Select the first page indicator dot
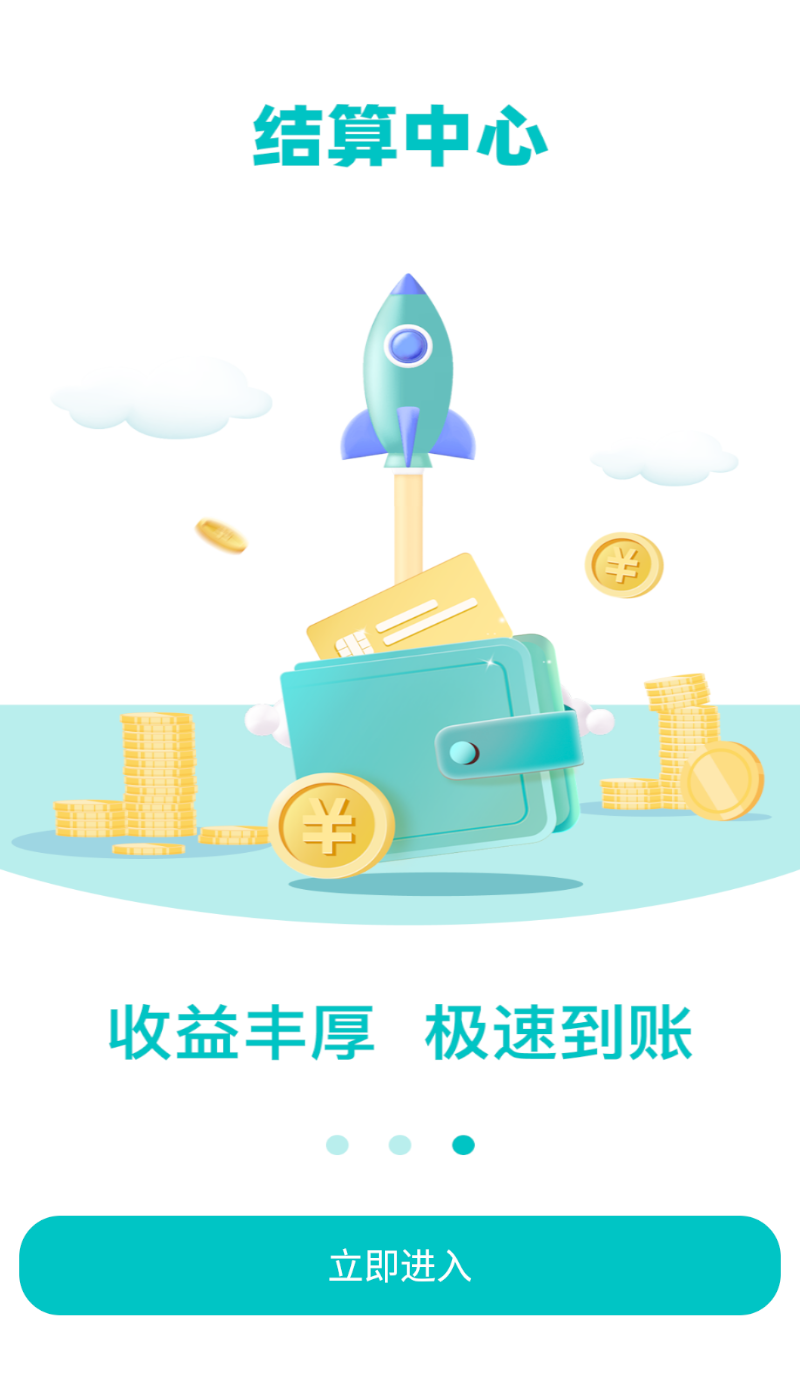Viewport: 800px width, 1379px height. click(337, 1145)
